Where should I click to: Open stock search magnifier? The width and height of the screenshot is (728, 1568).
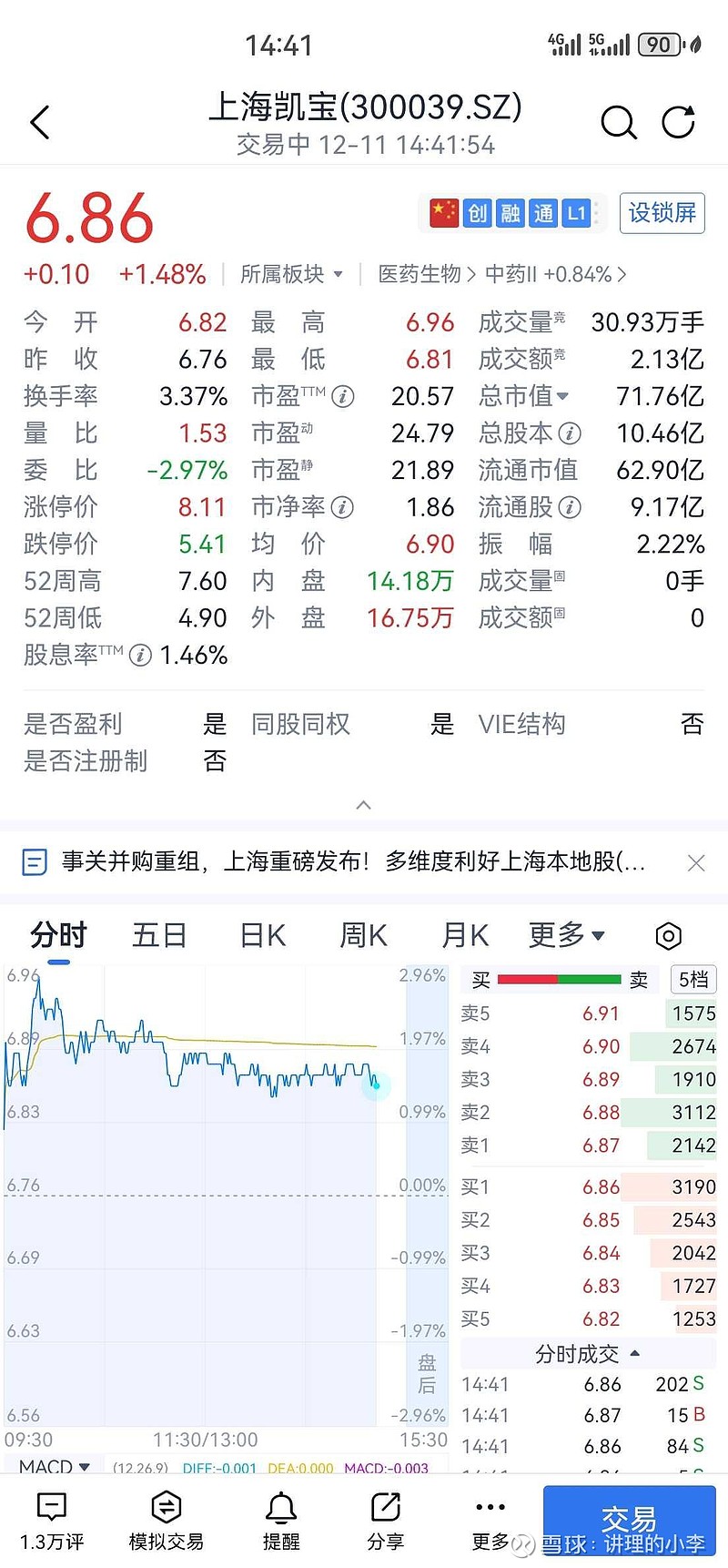click(x=618, y=122)
